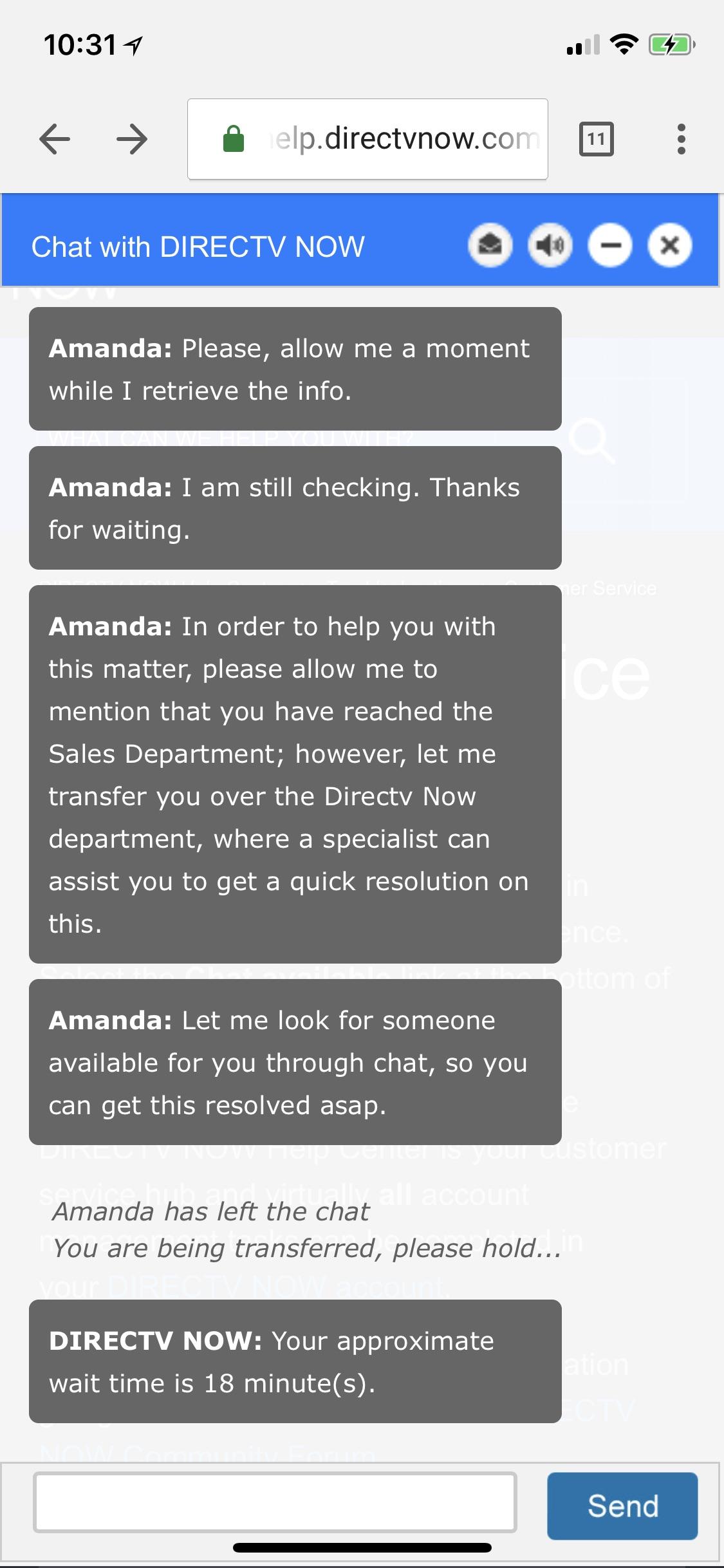Viewport: 724px width, 1568px height.
Task: Tap the battery charging indicator
Action: pos(671,44)
